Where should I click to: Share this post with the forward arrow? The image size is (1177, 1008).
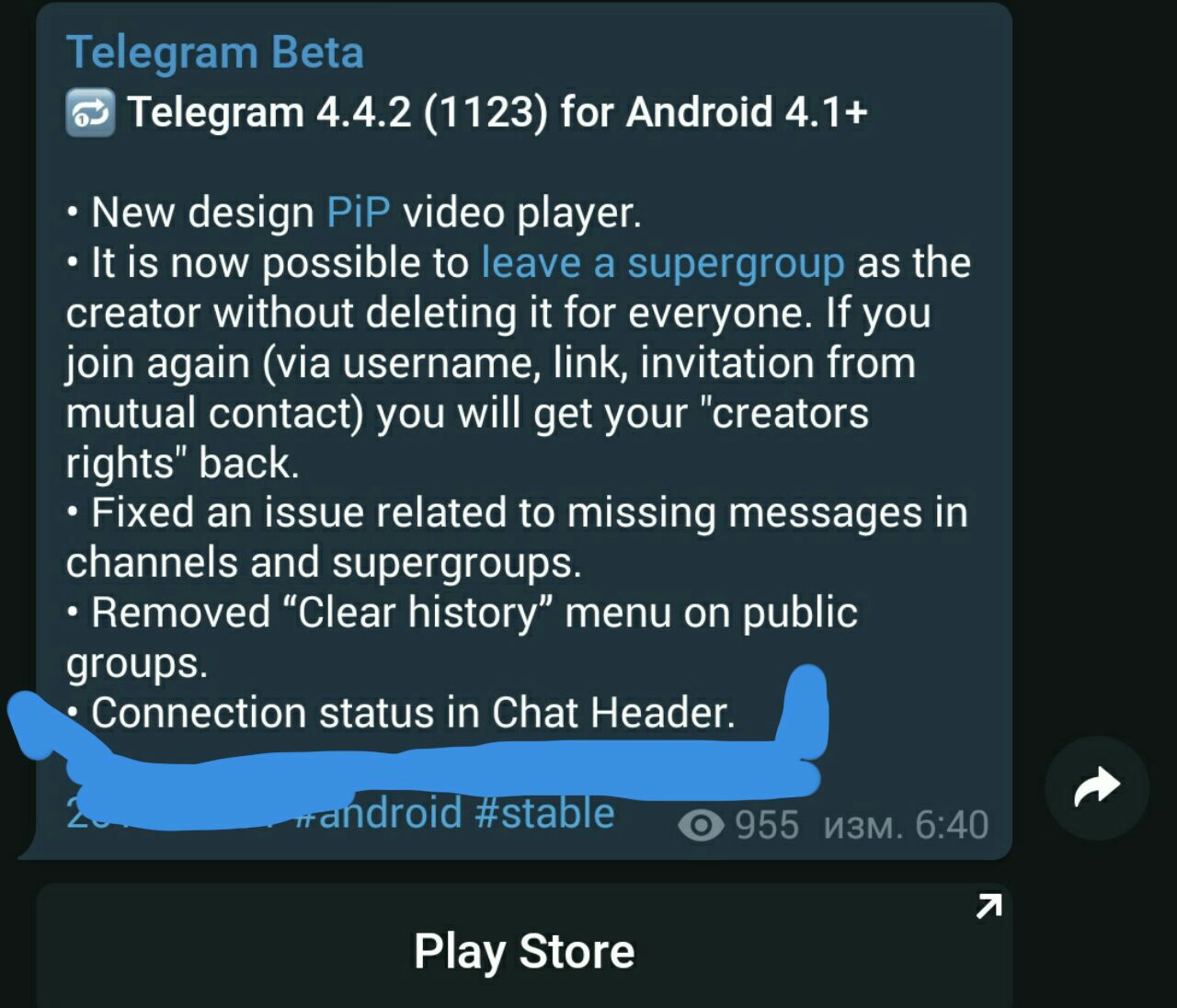(1096, 787)
